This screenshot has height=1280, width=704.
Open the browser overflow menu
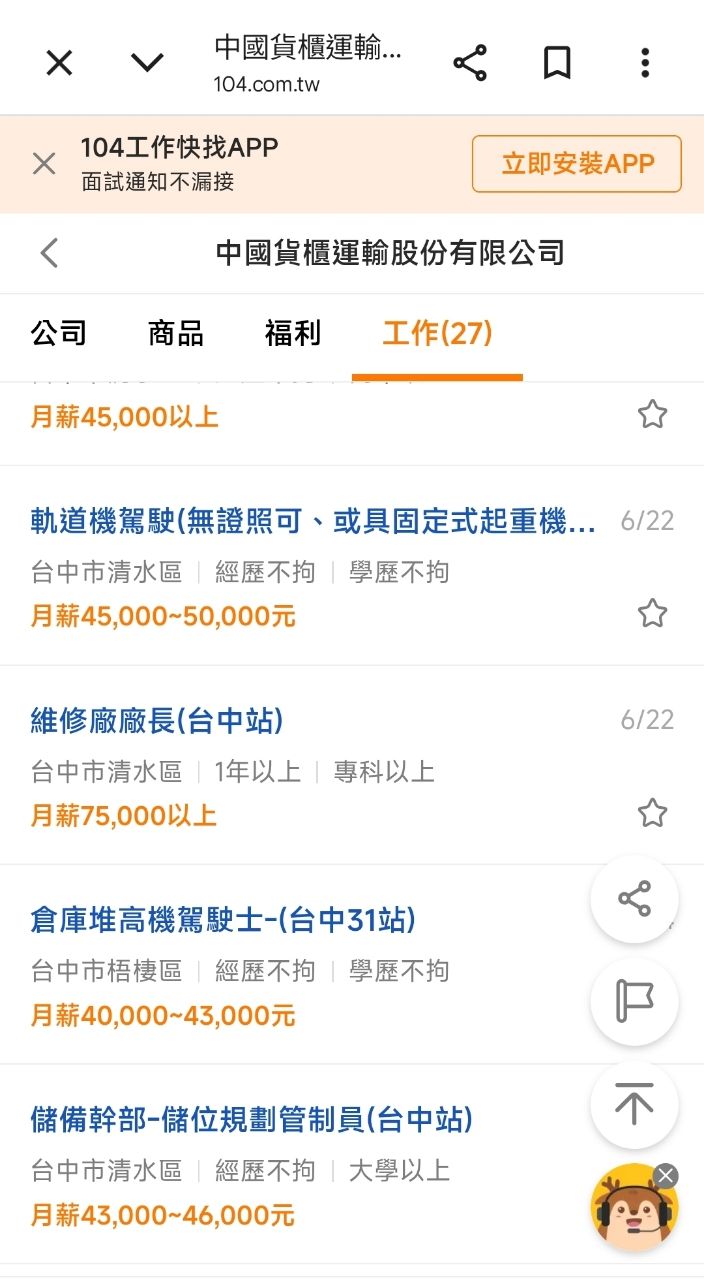[645, 63]
